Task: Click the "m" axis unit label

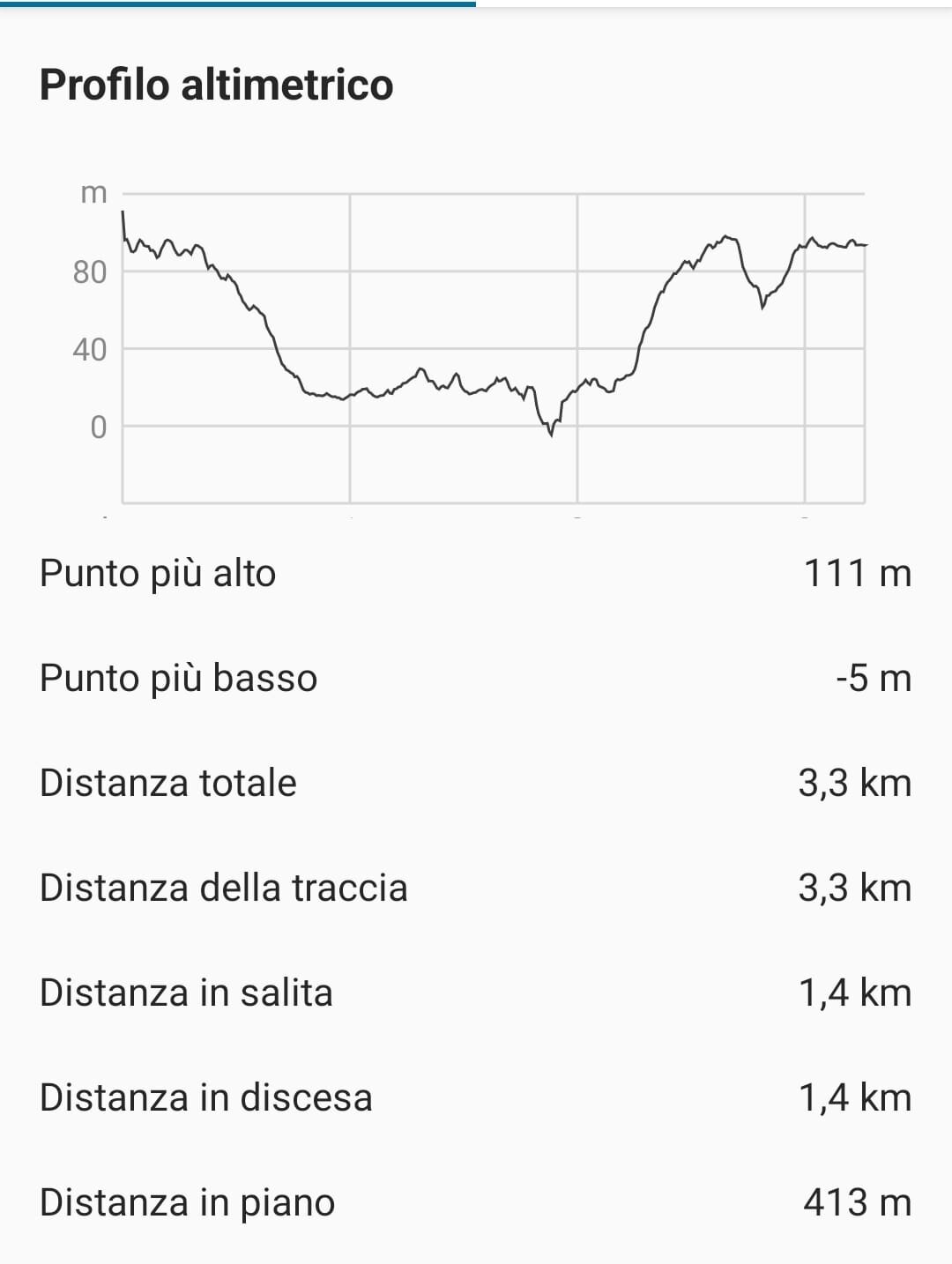Action: point(92,191)
